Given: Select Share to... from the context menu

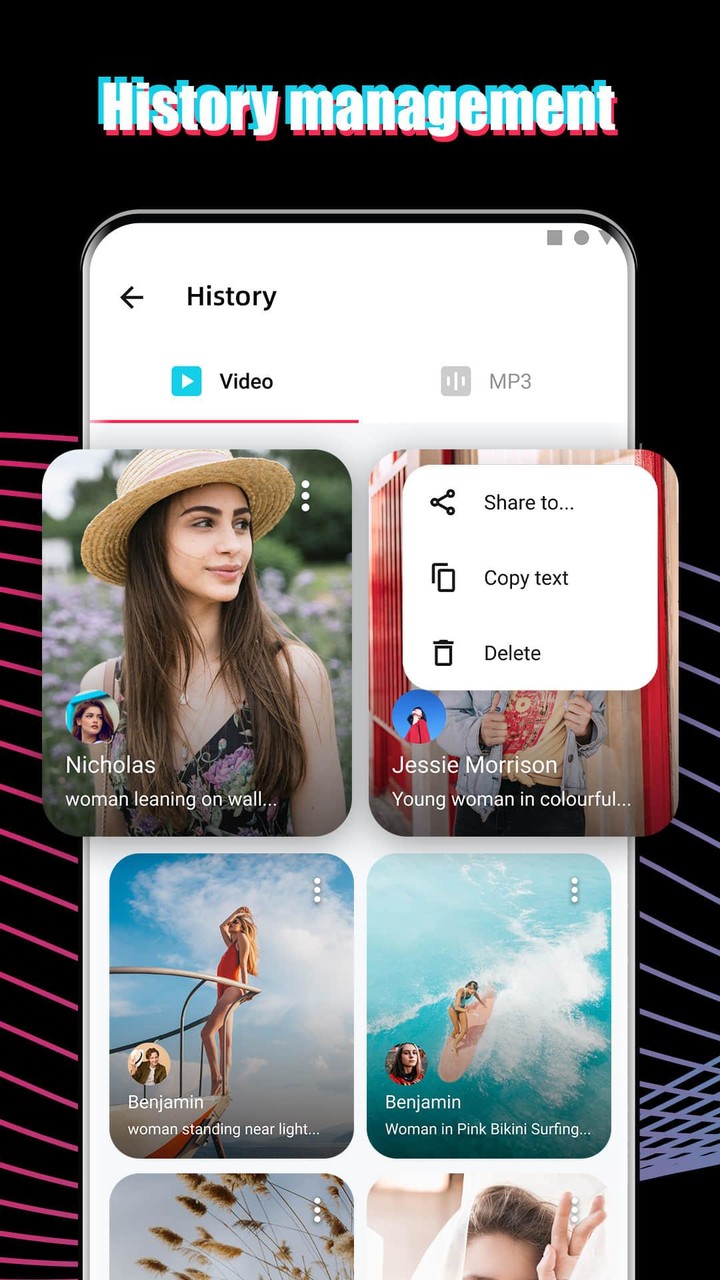Looking at the screenshot, I should [x=528, y=503].
